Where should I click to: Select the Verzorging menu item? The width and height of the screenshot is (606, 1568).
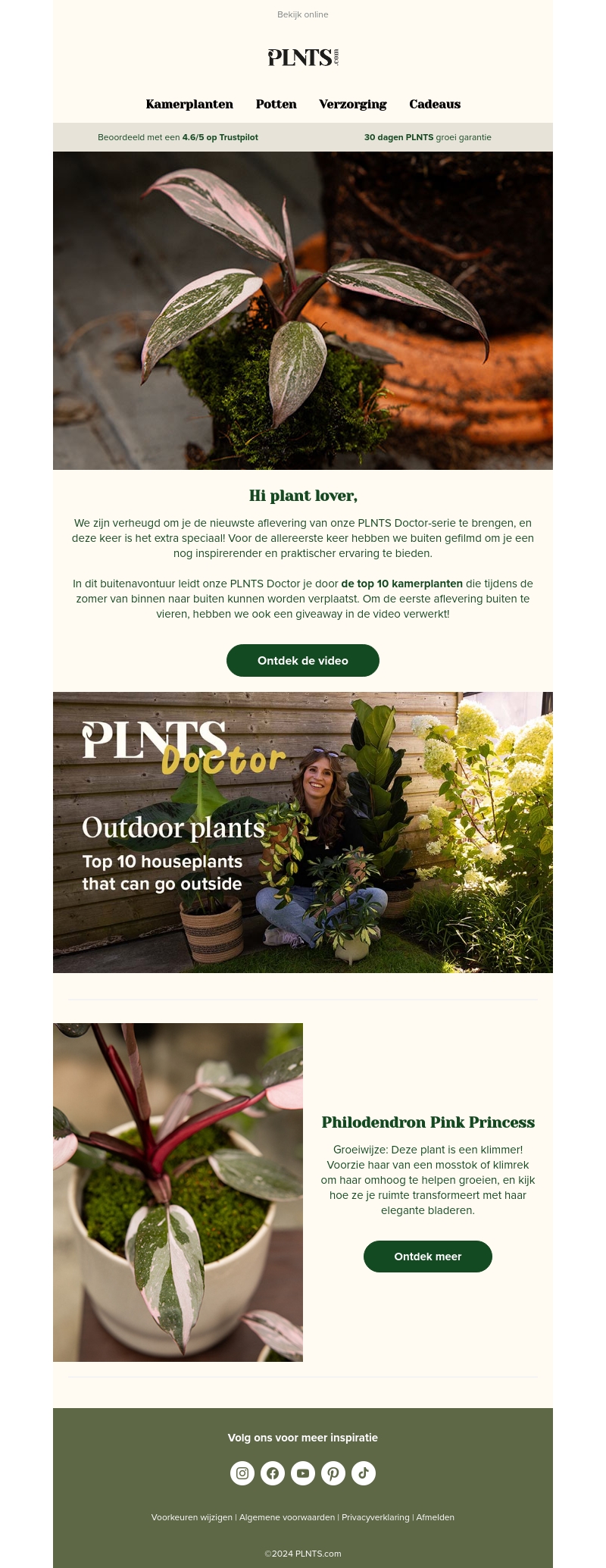coord(352,105)
